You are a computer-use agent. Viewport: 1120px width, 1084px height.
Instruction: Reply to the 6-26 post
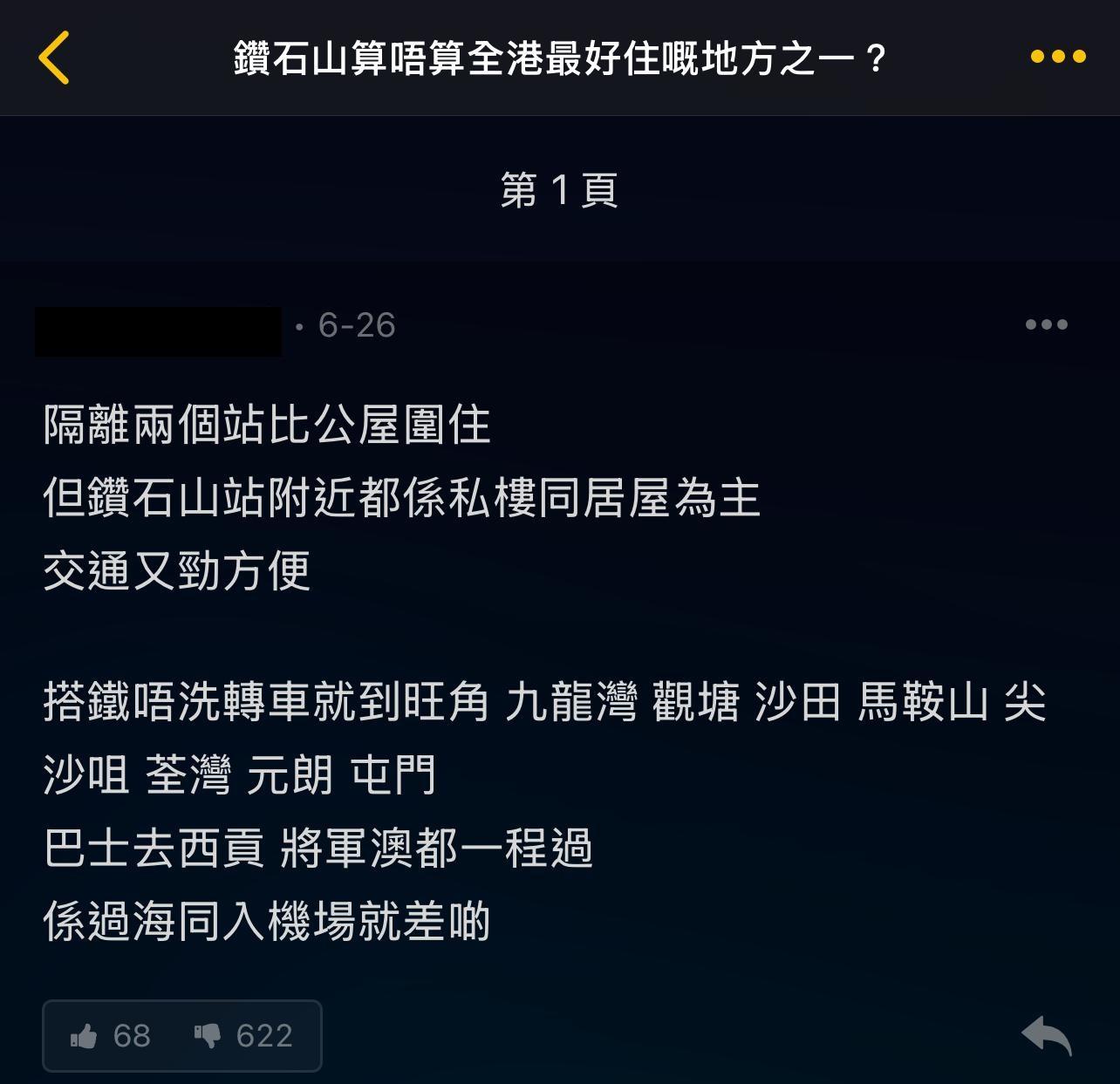point(1046,1036)
